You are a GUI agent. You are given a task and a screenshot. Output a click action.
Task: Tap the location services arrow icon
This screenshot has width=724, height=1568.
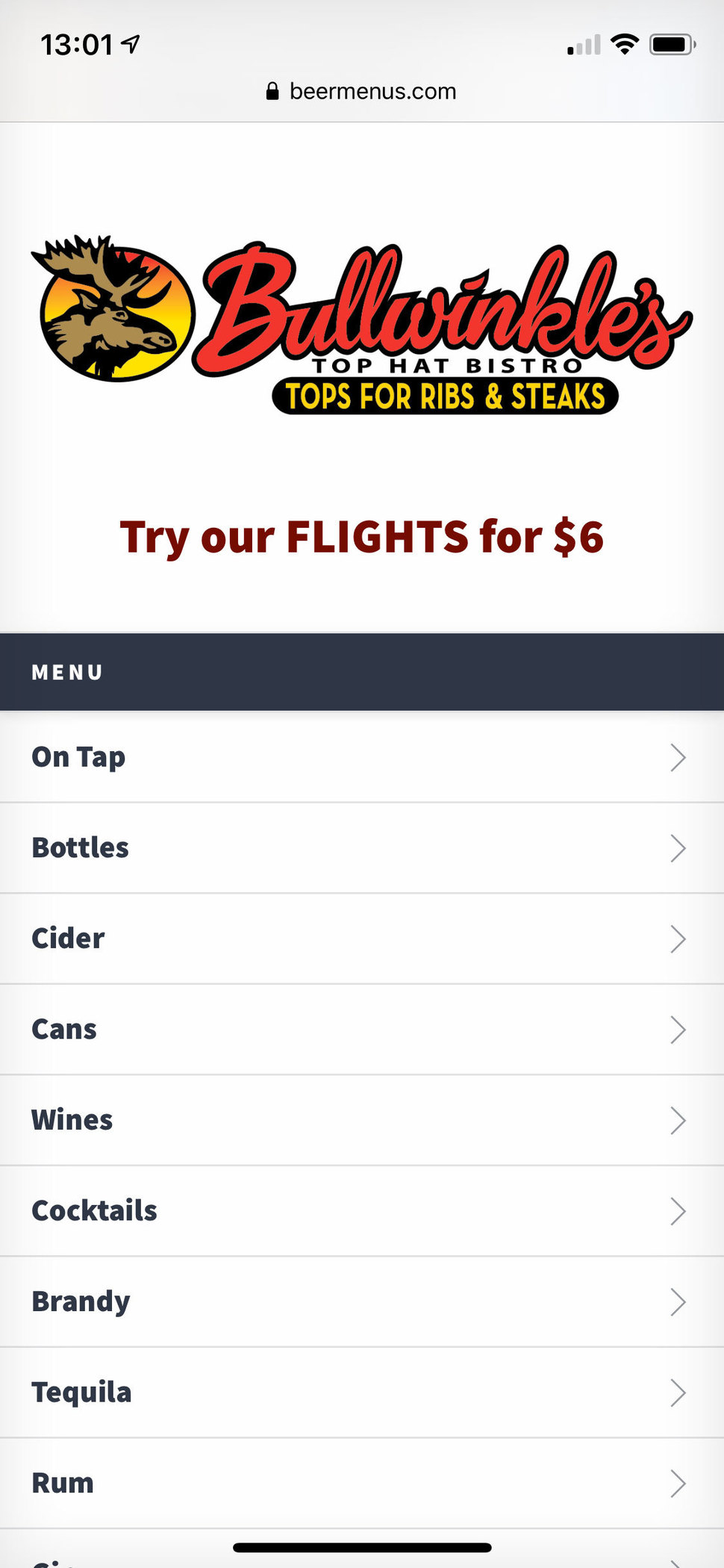[x=131, y=43]
